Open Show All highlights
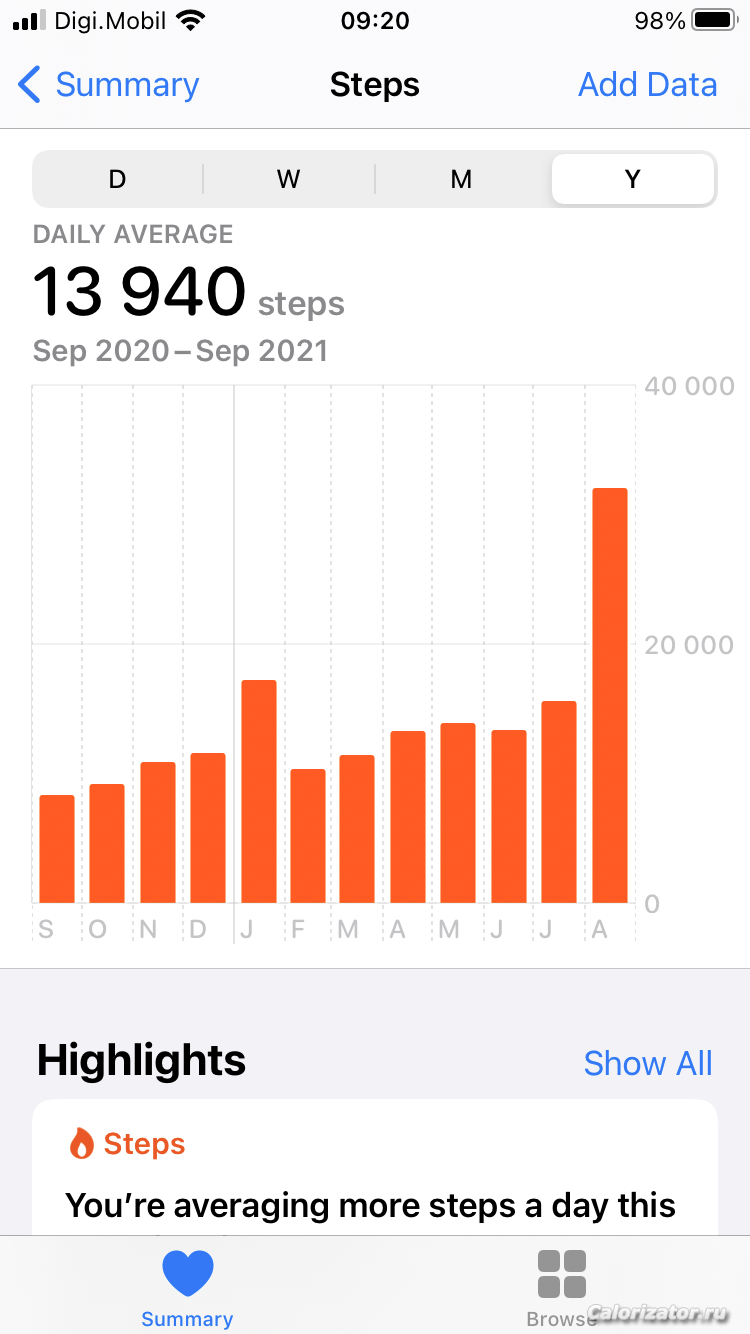Screen dimensions: 750x1334 [x=648, y=1063]
